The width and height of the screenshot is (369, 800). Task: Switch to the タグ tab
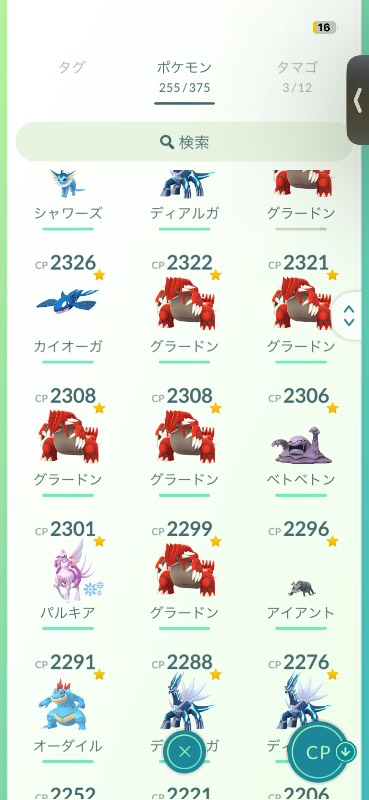(x=71, y=67)
